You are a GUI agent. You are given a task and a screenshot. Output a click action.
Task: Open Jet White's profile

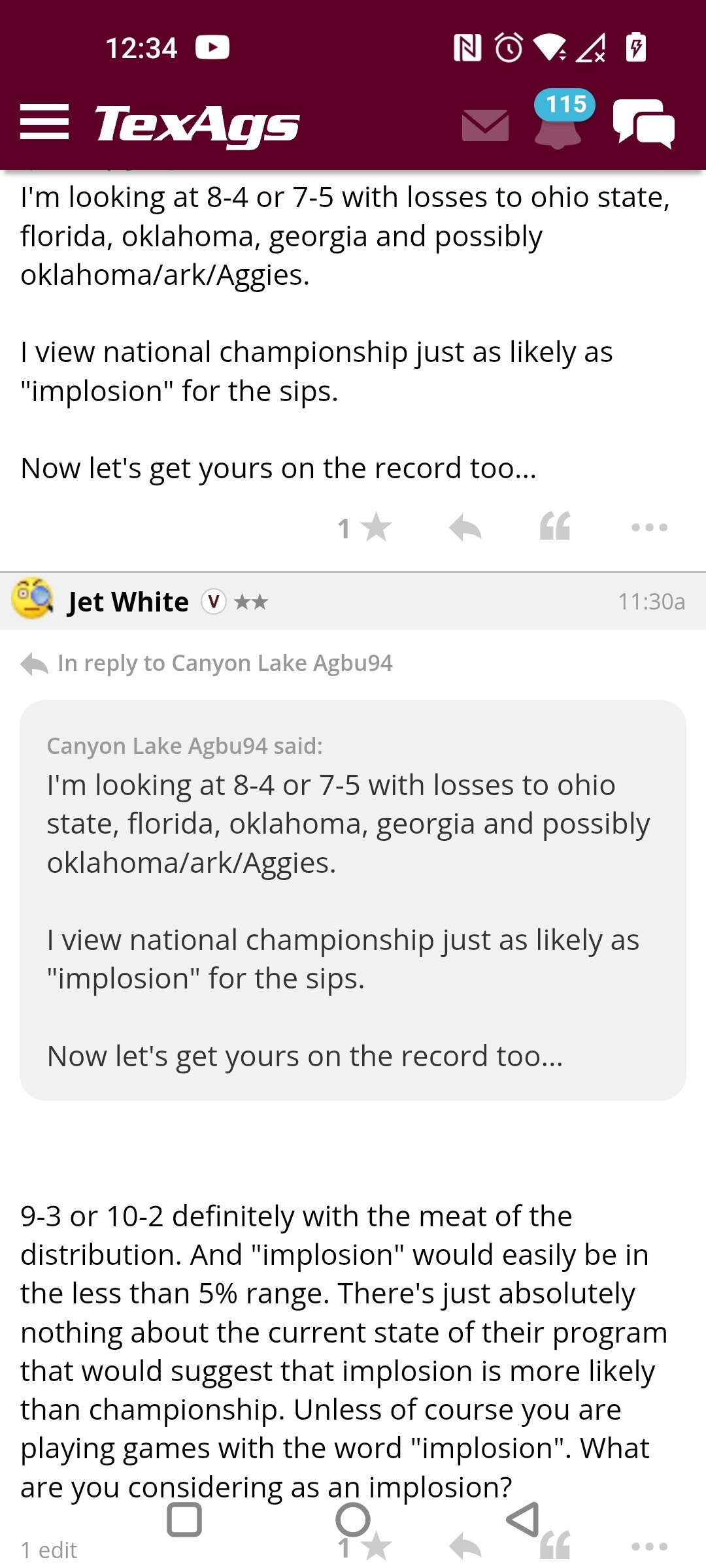point(128,602)
